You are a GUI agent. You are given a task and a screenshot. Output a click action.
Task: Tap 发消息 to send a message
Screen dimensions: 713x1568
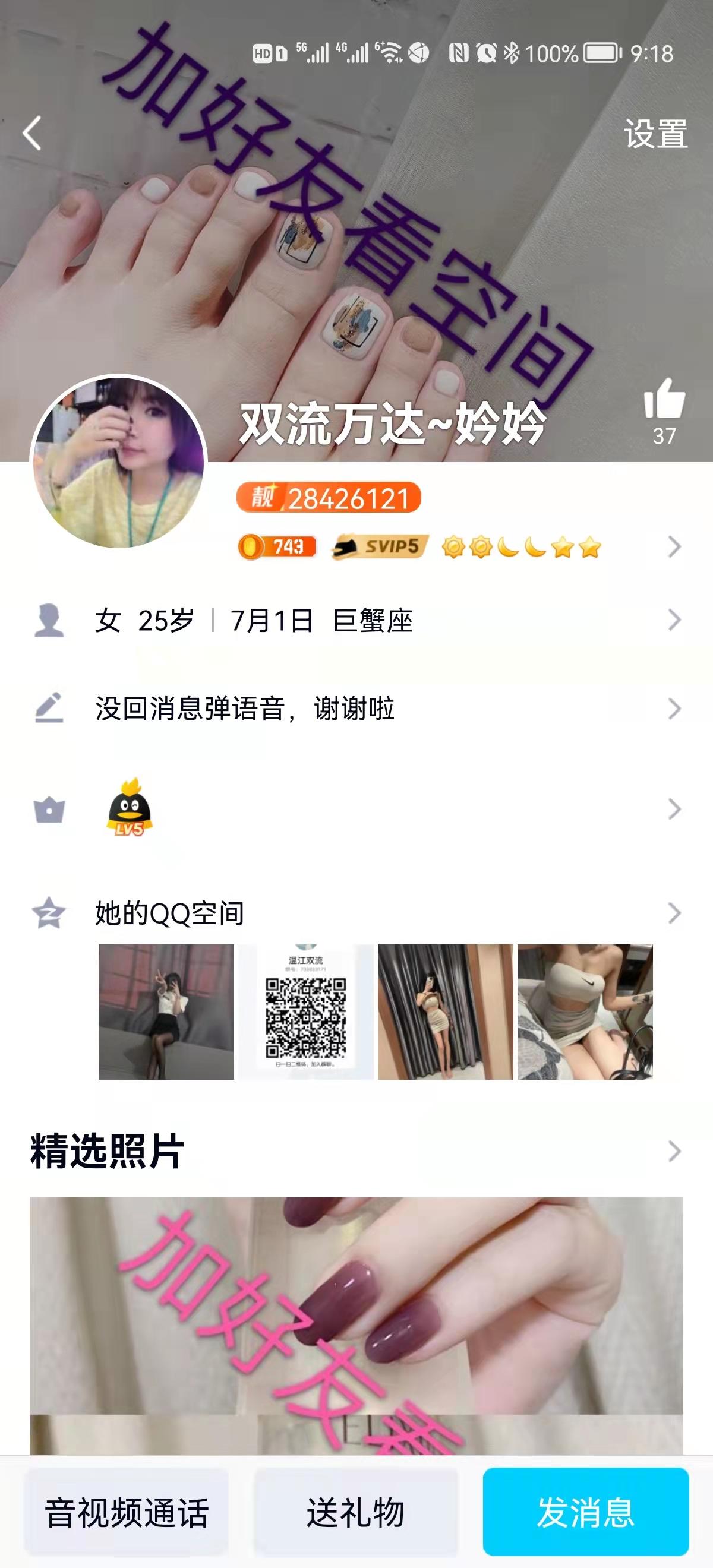click(585, 1514)
